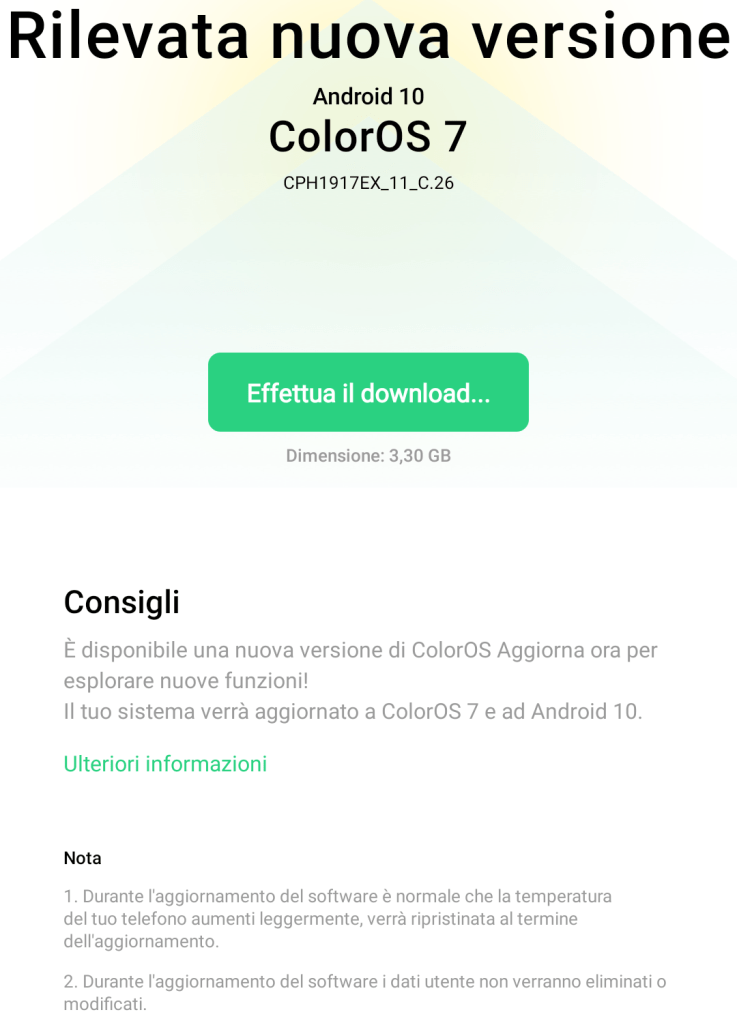Tap the Effettua il download button
Screen dimensions: 737x1023
pyautogui.click(x=368, y=392)
